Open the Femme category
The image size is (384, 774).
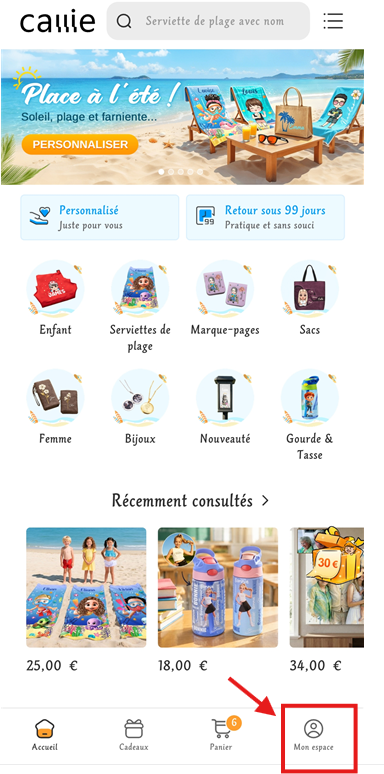pyautogui.click(x=55, y=408)
